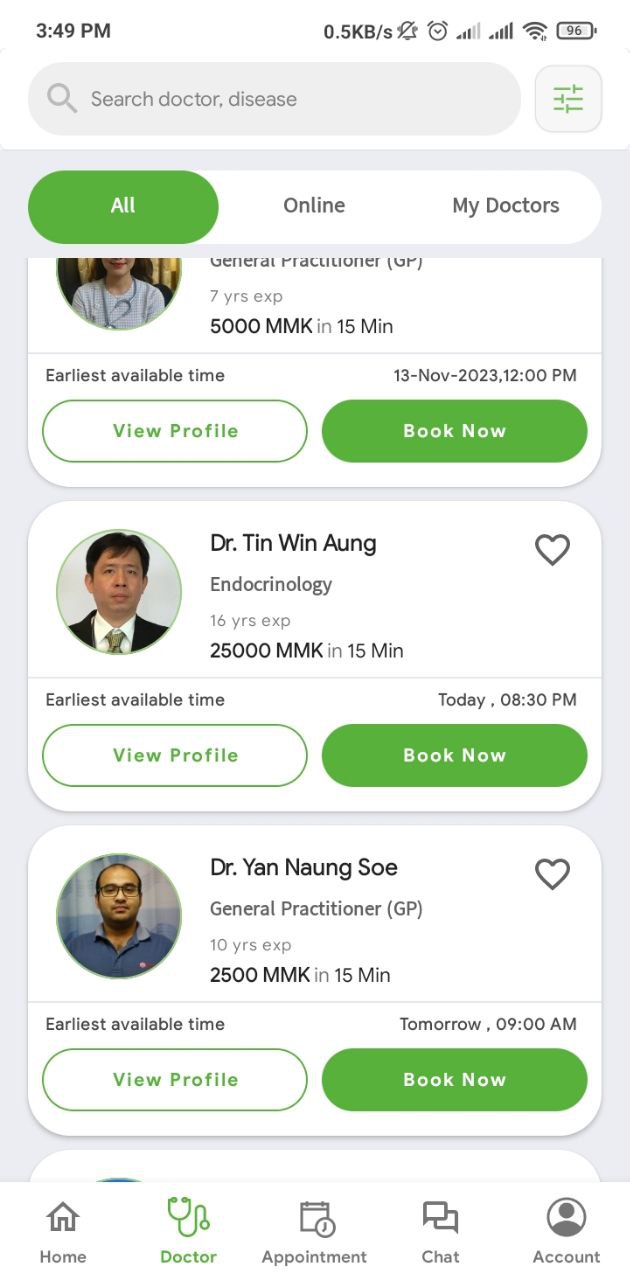This screenshot has height=1280, width=630.
Task: Open the Appointment tab
Action: click(x=314, y=1231)
